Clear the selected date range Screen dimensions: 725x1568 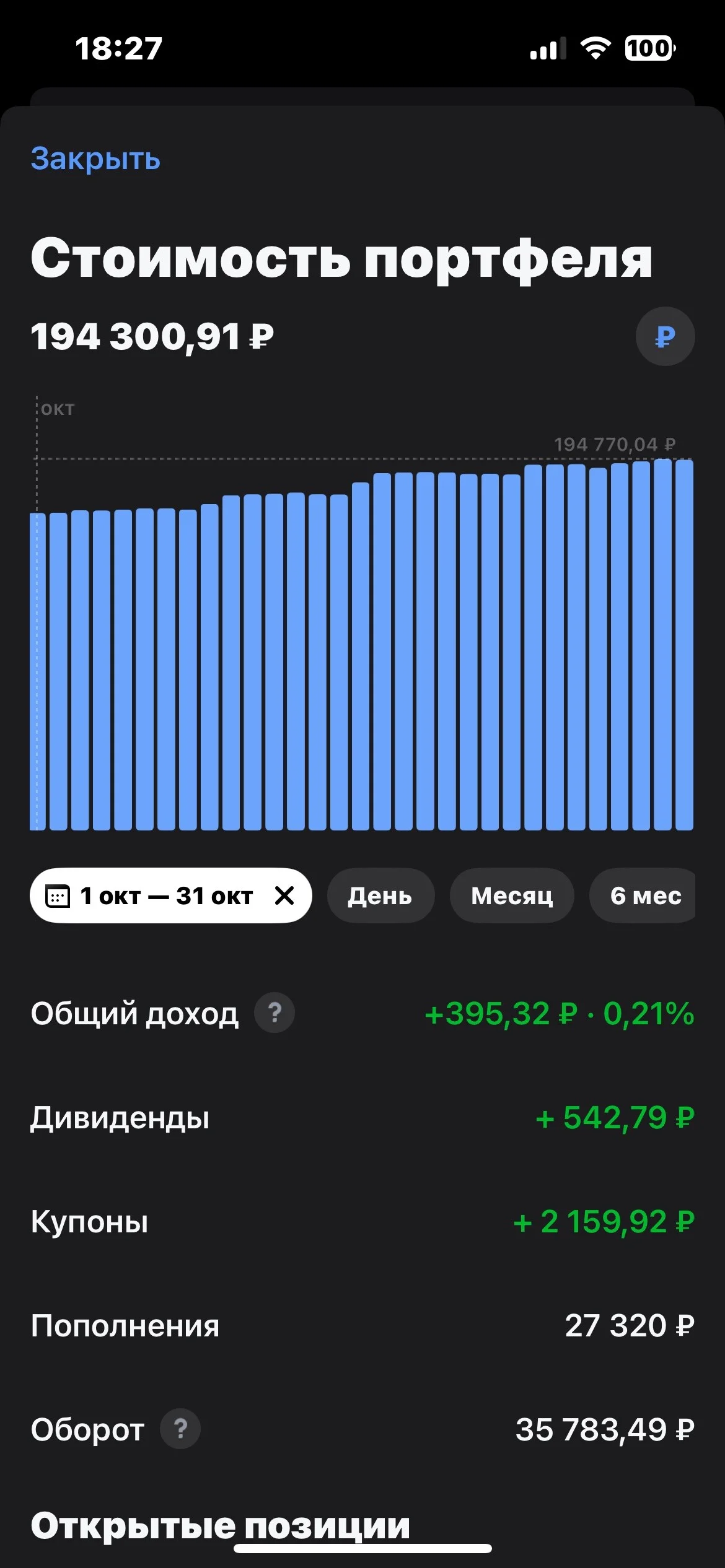pos(284,895)
